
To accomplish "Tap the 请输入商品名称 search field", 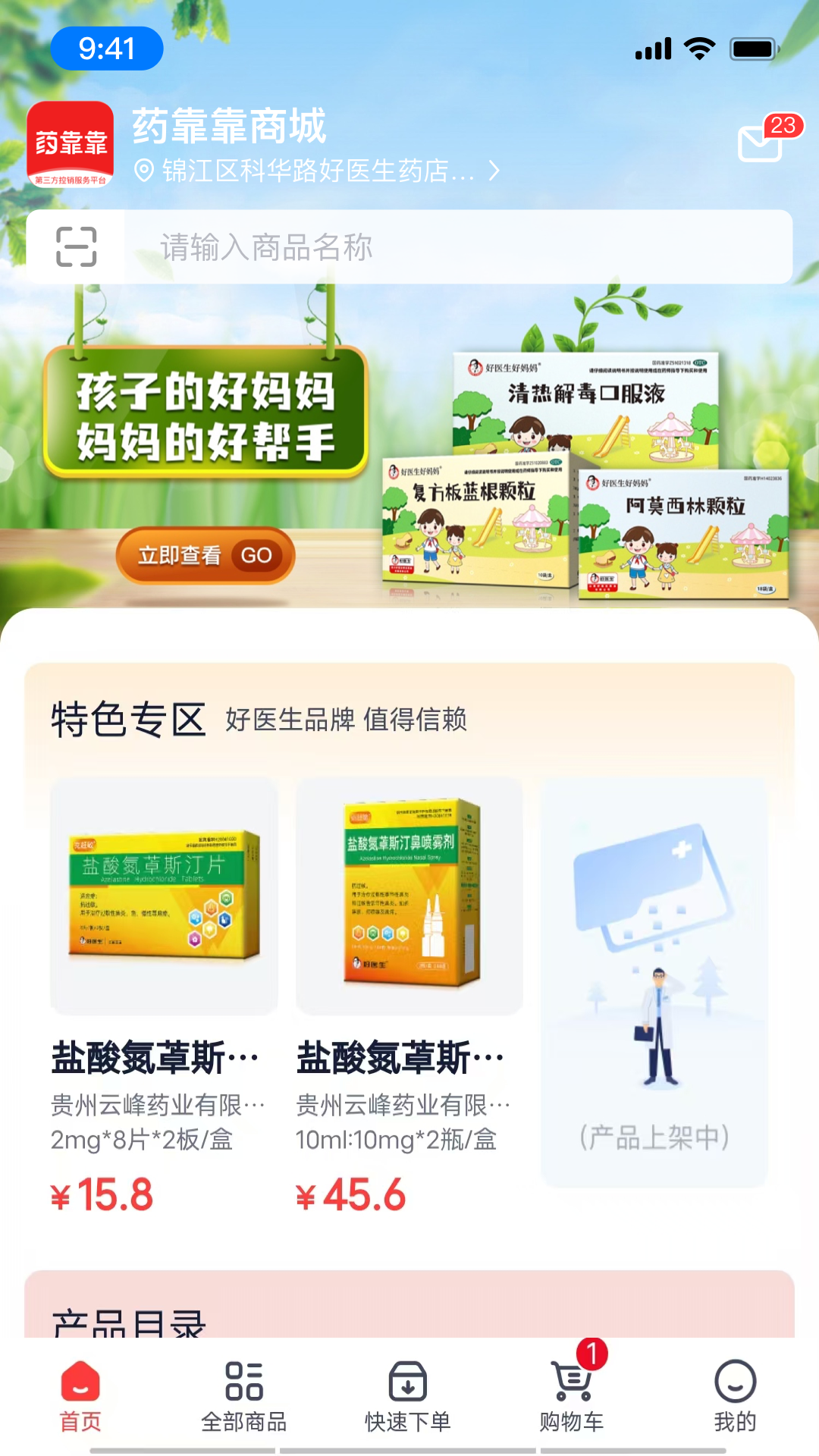I will [455, 247].
